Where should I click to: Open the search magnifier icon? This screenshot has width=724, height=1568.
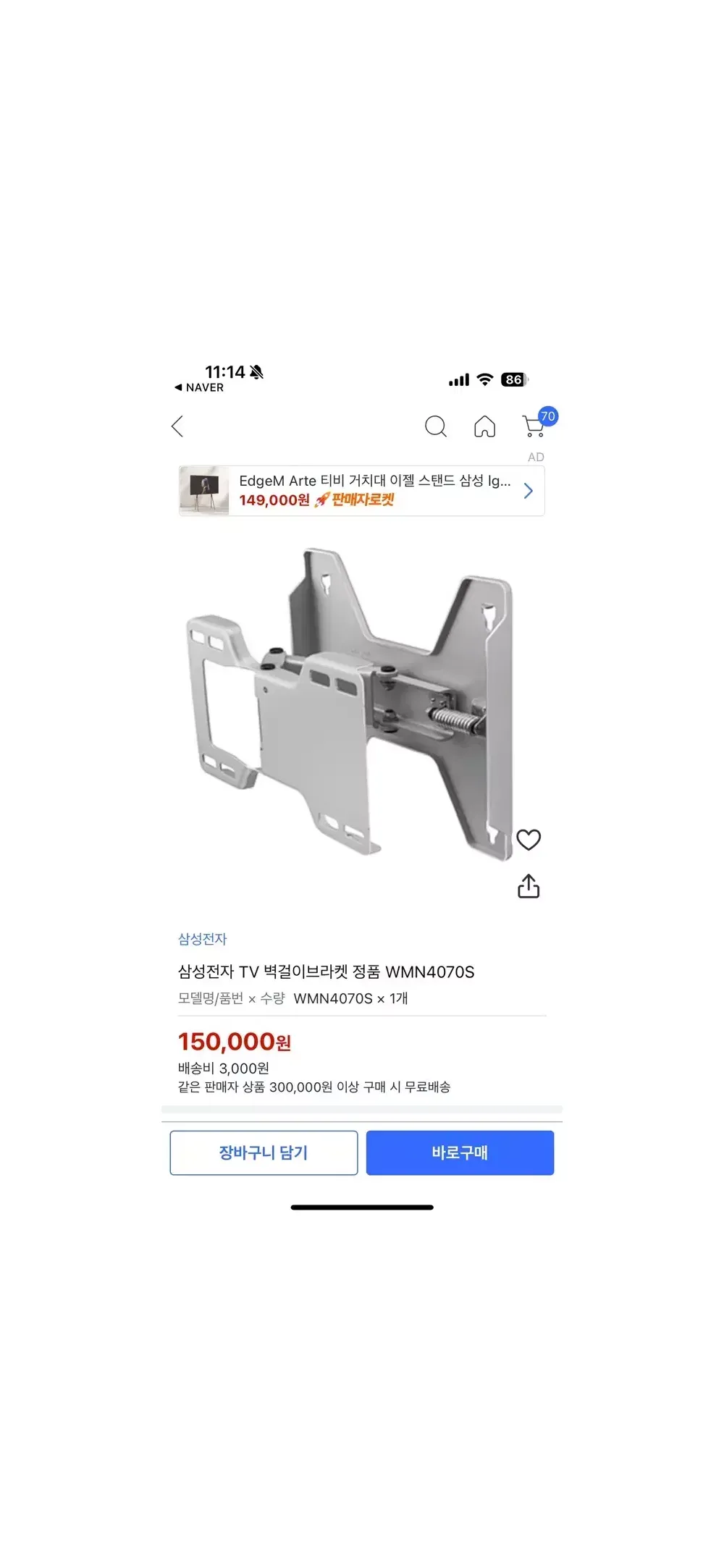pyautogui.click(x=435, y=426)
